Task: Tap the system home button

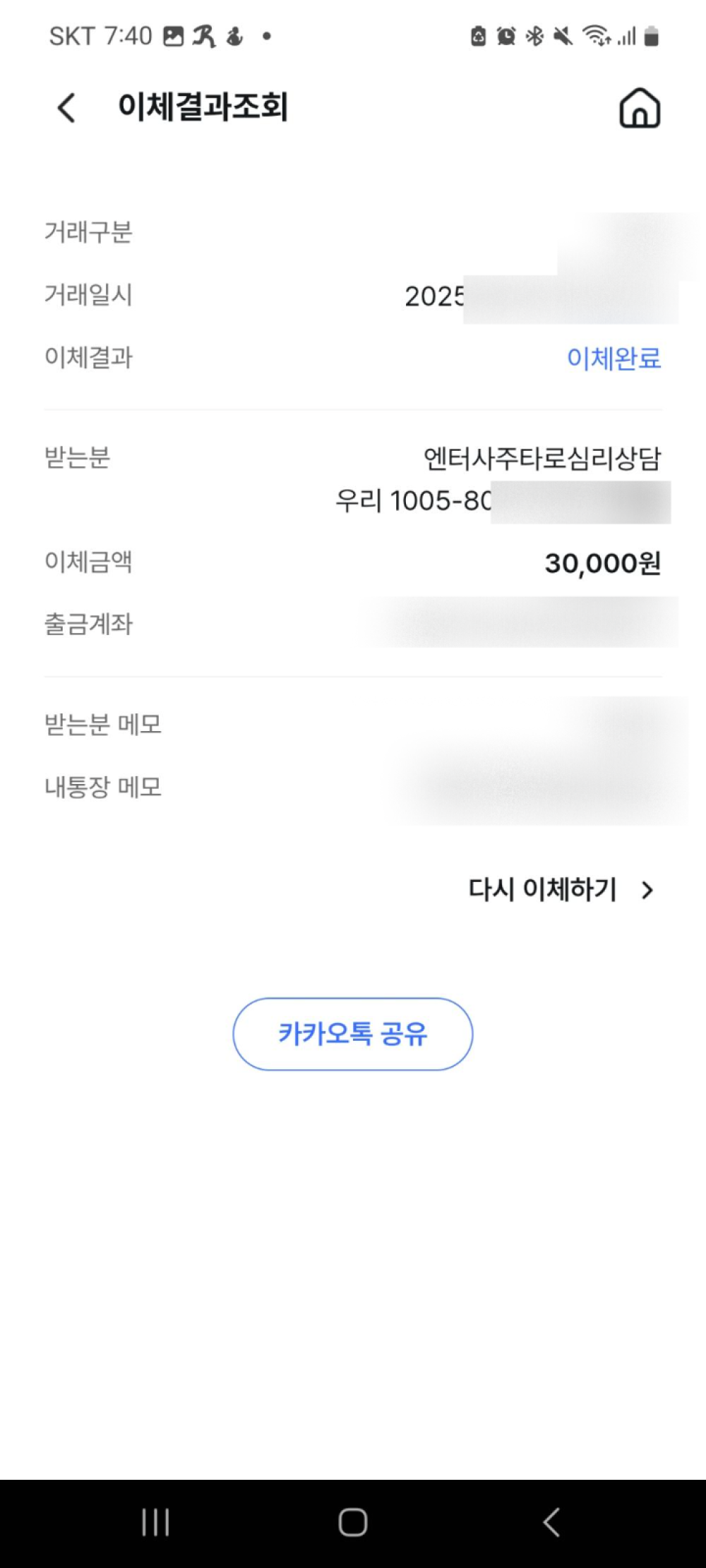Action: pyautogui.click(x=352, y=1521)
